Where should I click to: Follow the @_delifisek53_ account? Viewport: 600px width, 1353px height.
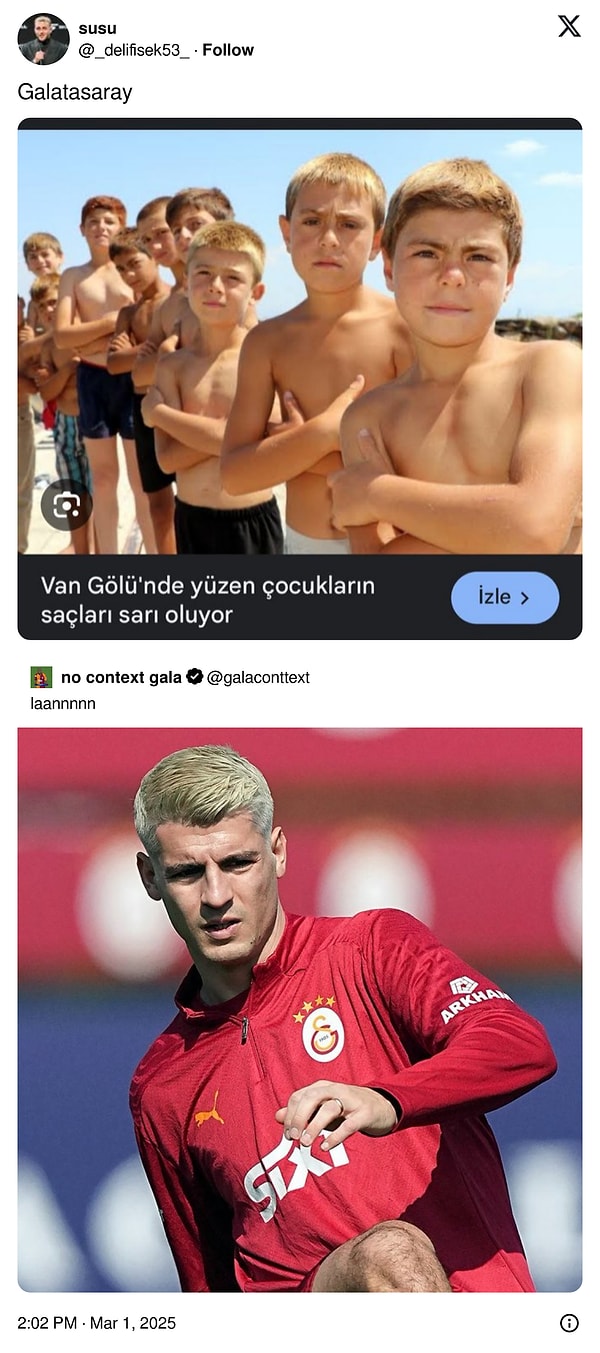pos(228,50)
